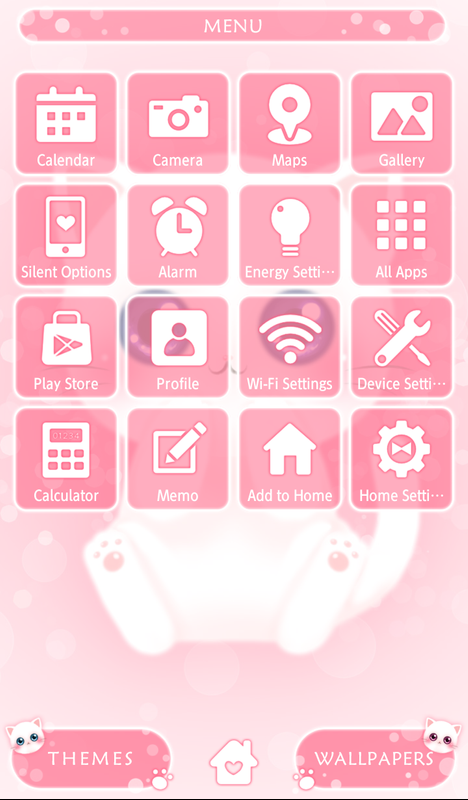Open Energy Settings

coord(290,235)
